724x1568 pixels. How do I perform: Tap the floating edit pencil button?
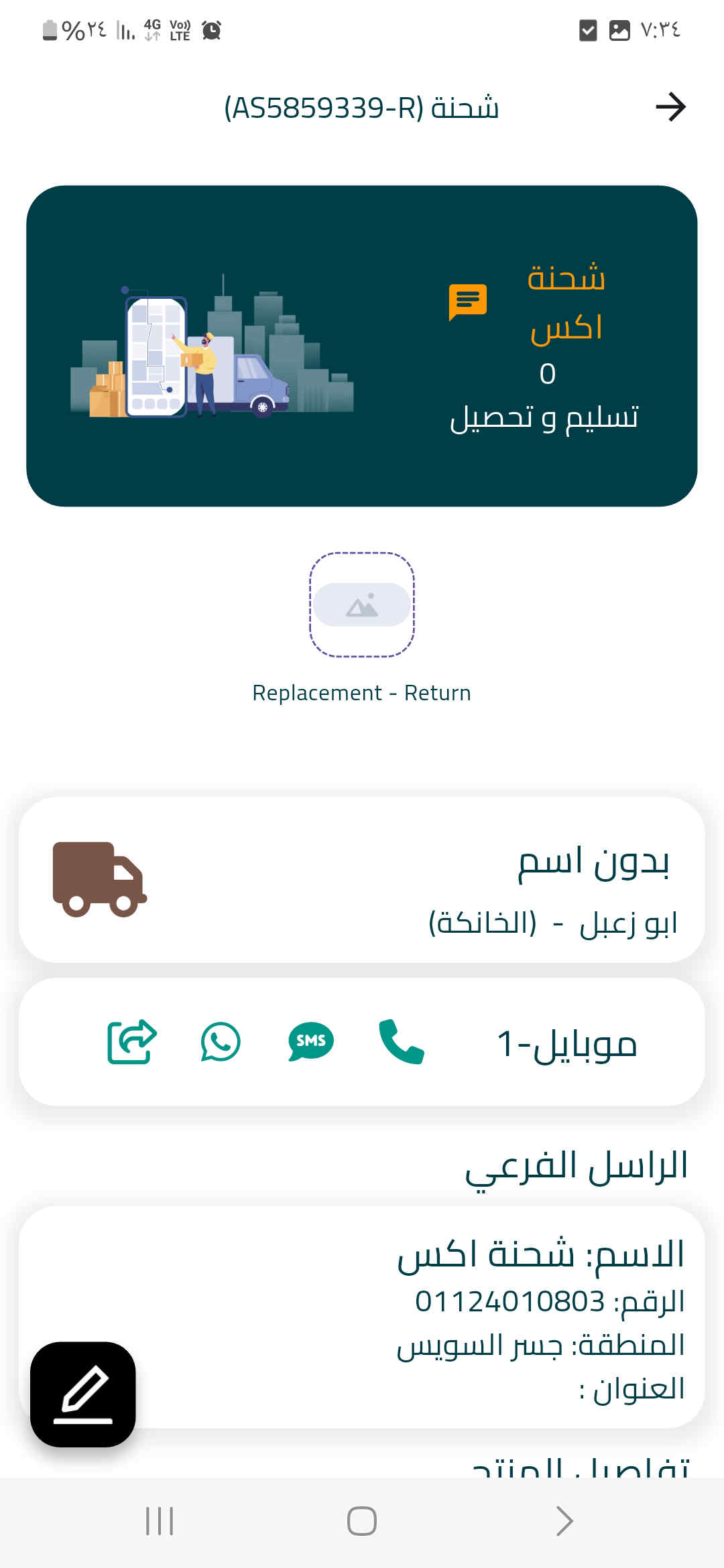83,1394
